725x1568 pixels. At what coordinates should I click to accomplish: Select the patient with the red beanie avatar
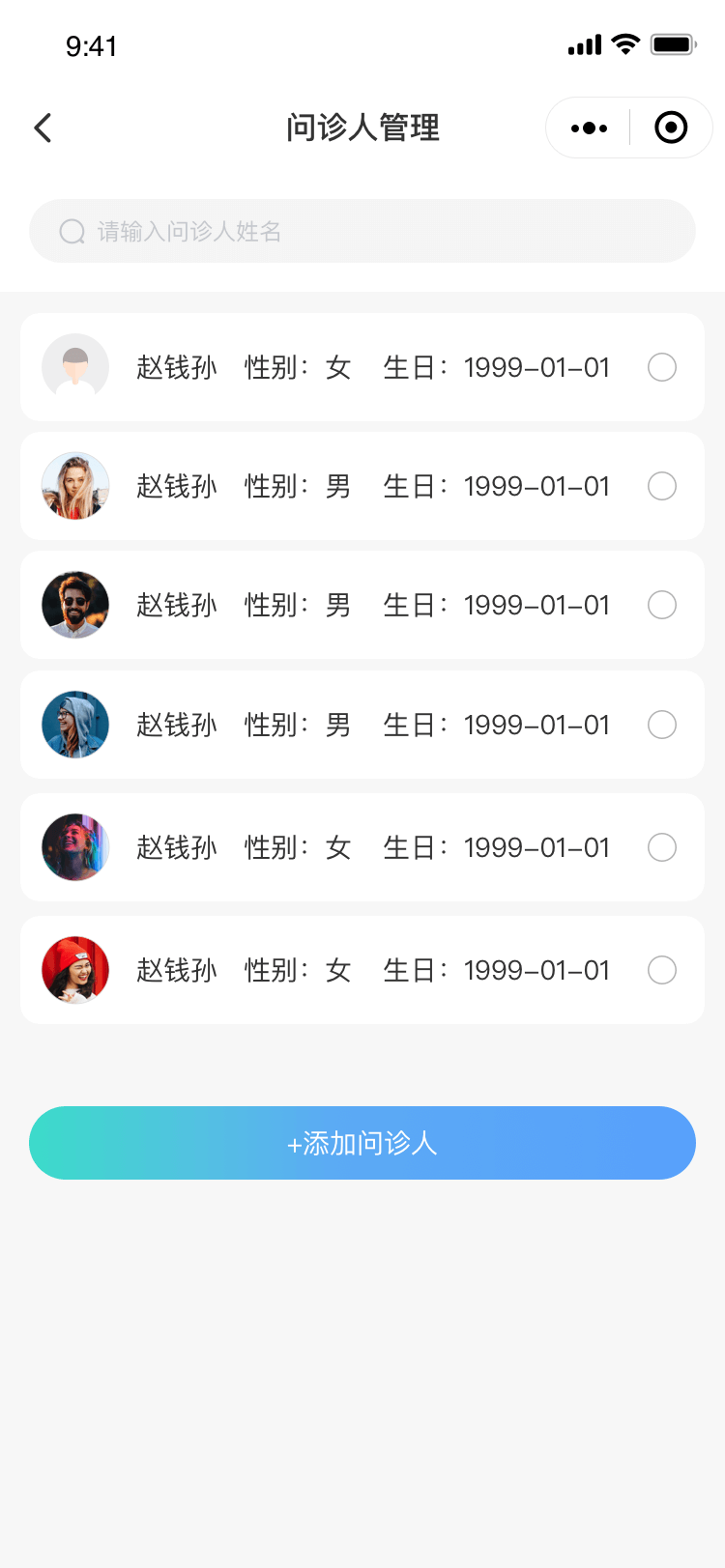[x=662, y=970]
